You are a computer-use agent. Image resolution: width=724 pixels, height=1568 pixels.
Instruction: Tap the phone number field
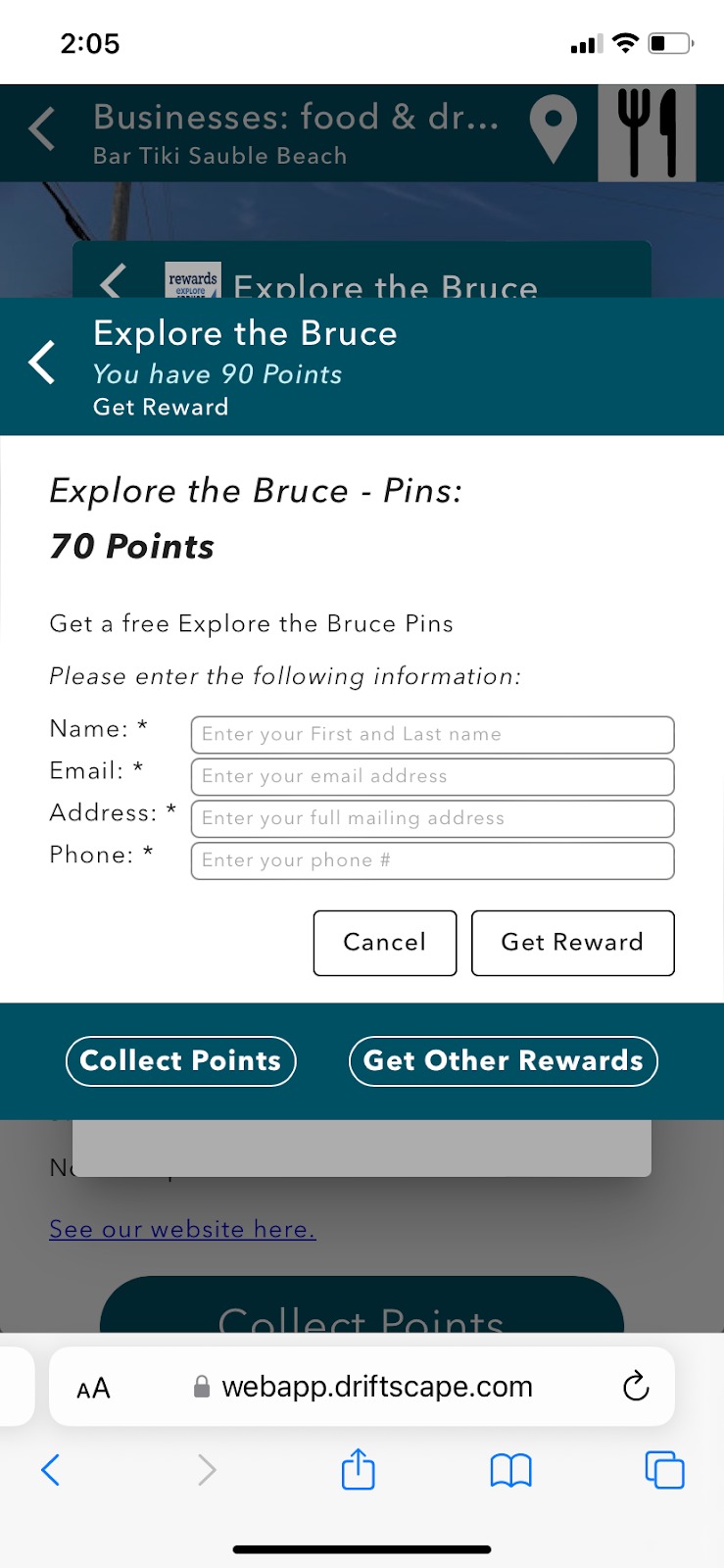(432, 860)
